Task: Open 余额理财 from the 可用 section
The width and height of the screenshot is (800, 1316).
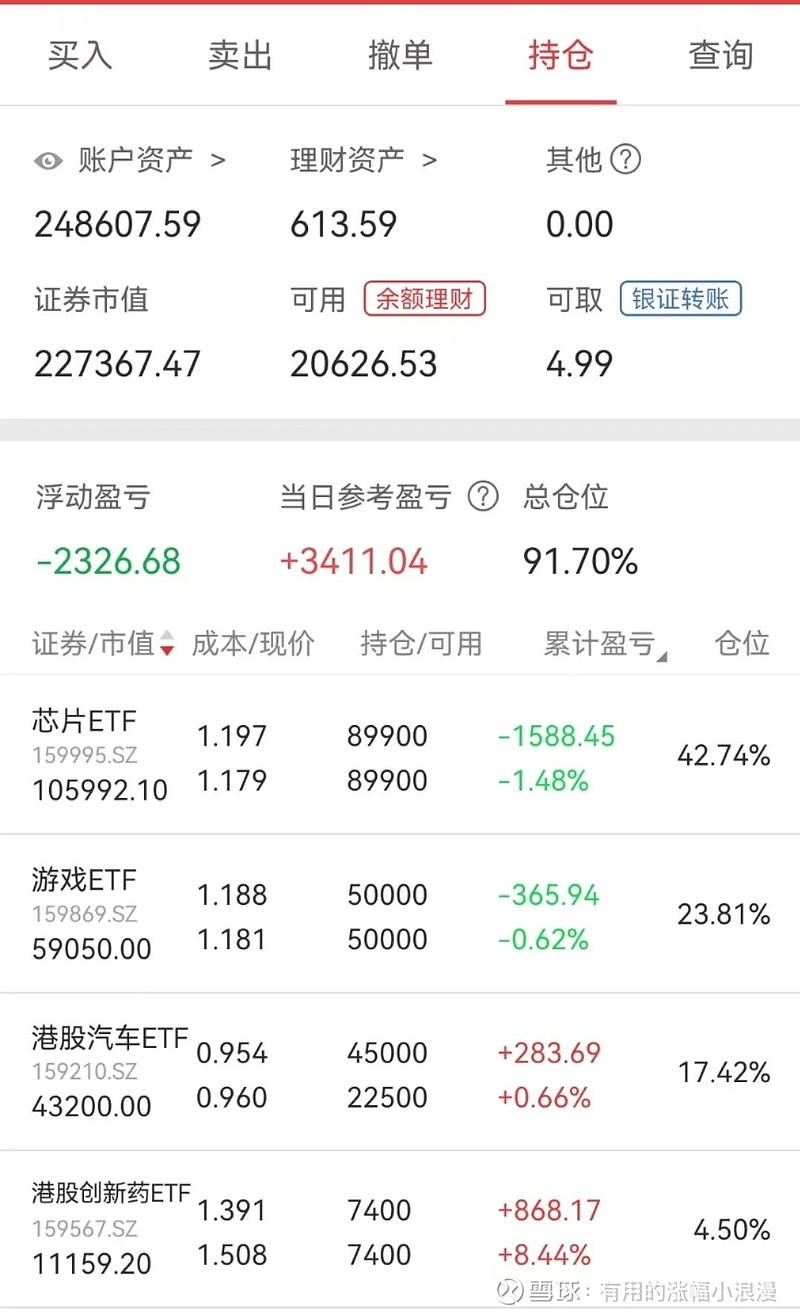Action: pyautogui.click(x=424, y=299)
